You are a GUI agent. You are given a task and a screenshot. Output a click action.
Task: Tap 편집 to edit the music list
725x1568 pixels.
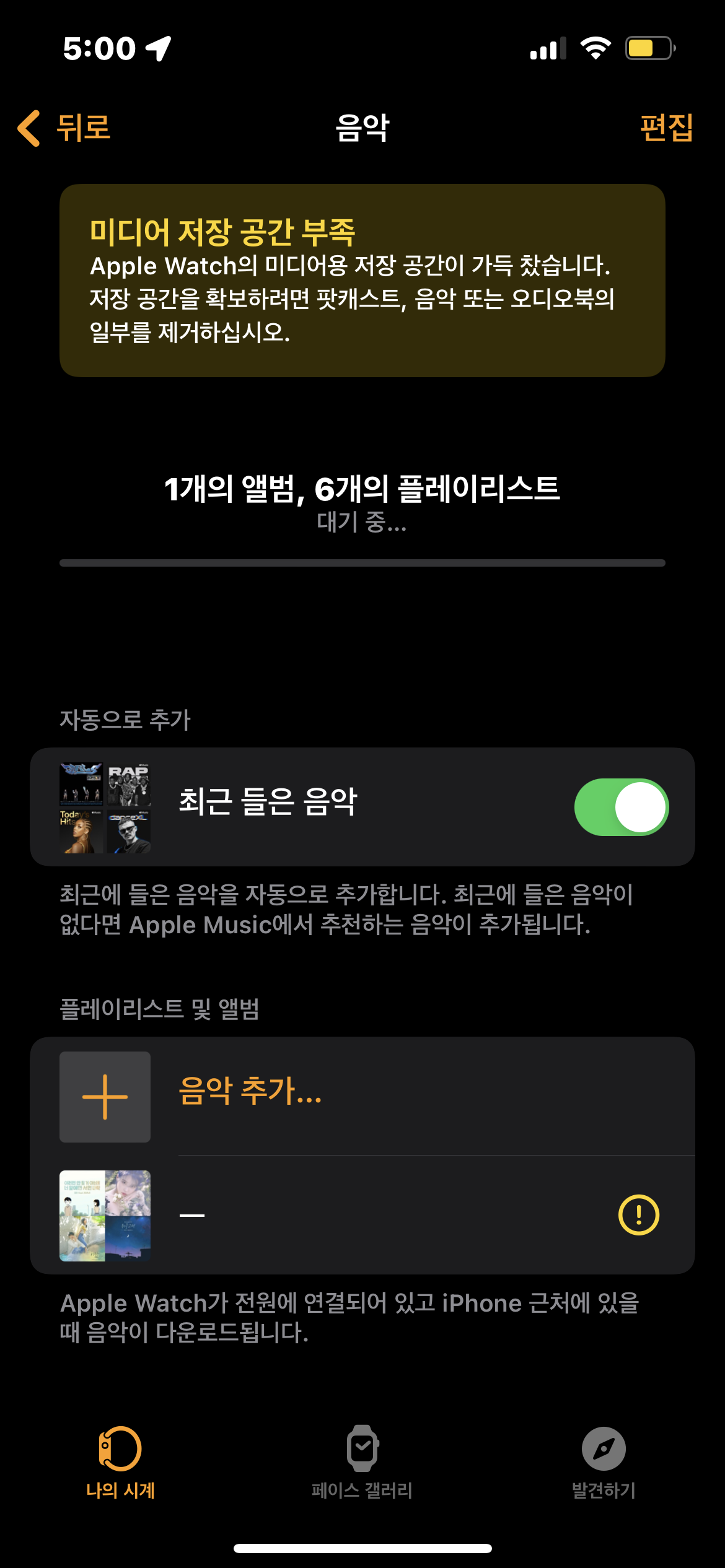click(x=666, y=128)
